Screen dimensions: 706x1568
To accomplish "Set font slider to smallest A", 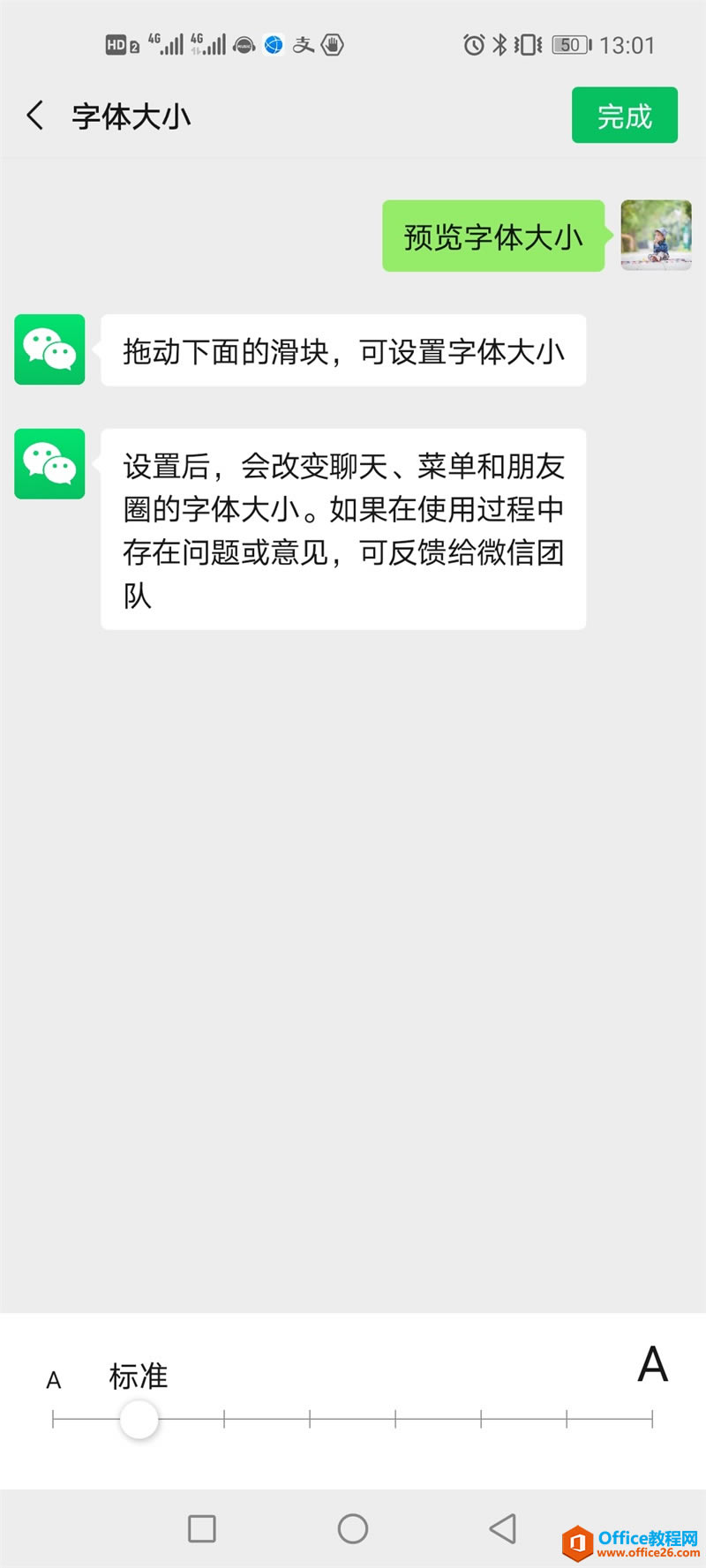I will coord(54,1419).
